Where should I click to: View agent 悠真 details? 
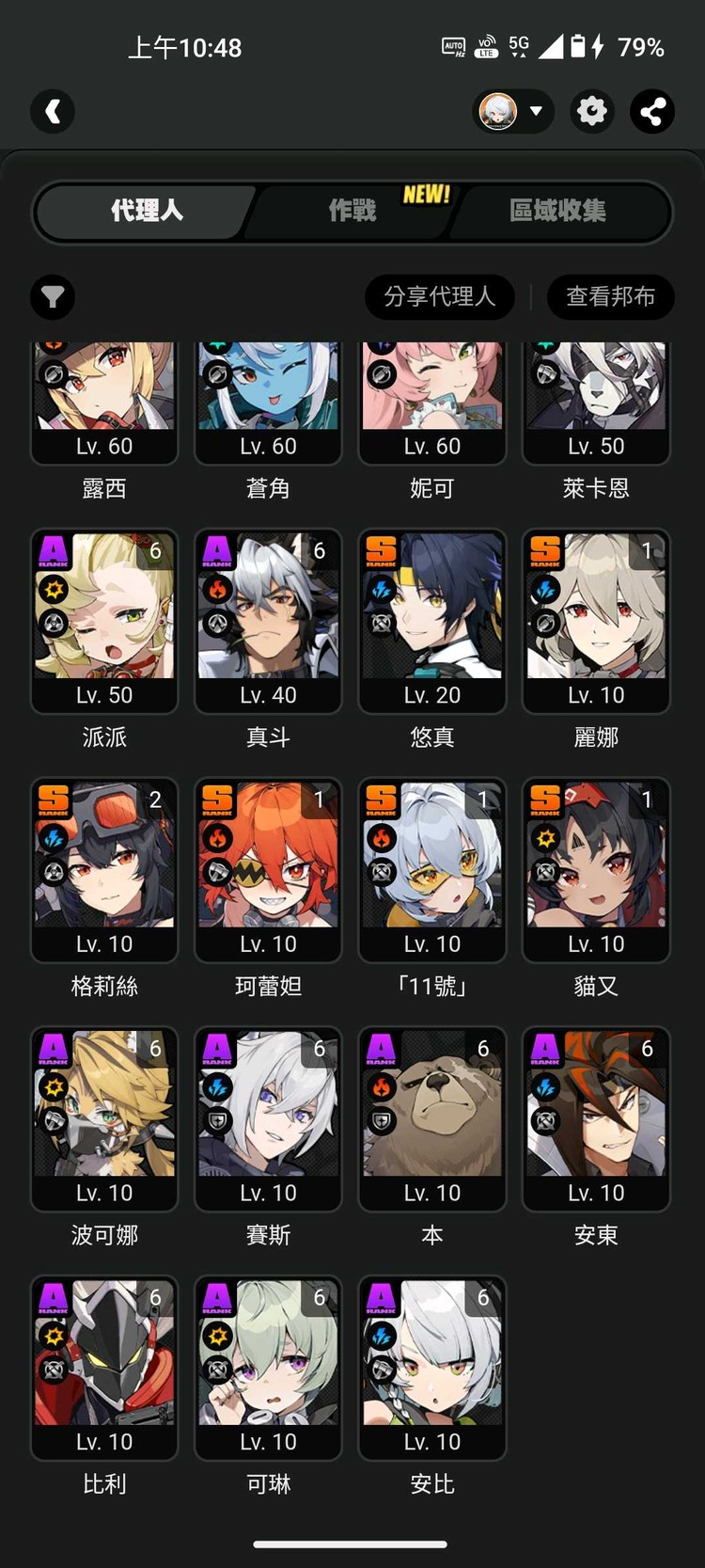coord(431,621)
